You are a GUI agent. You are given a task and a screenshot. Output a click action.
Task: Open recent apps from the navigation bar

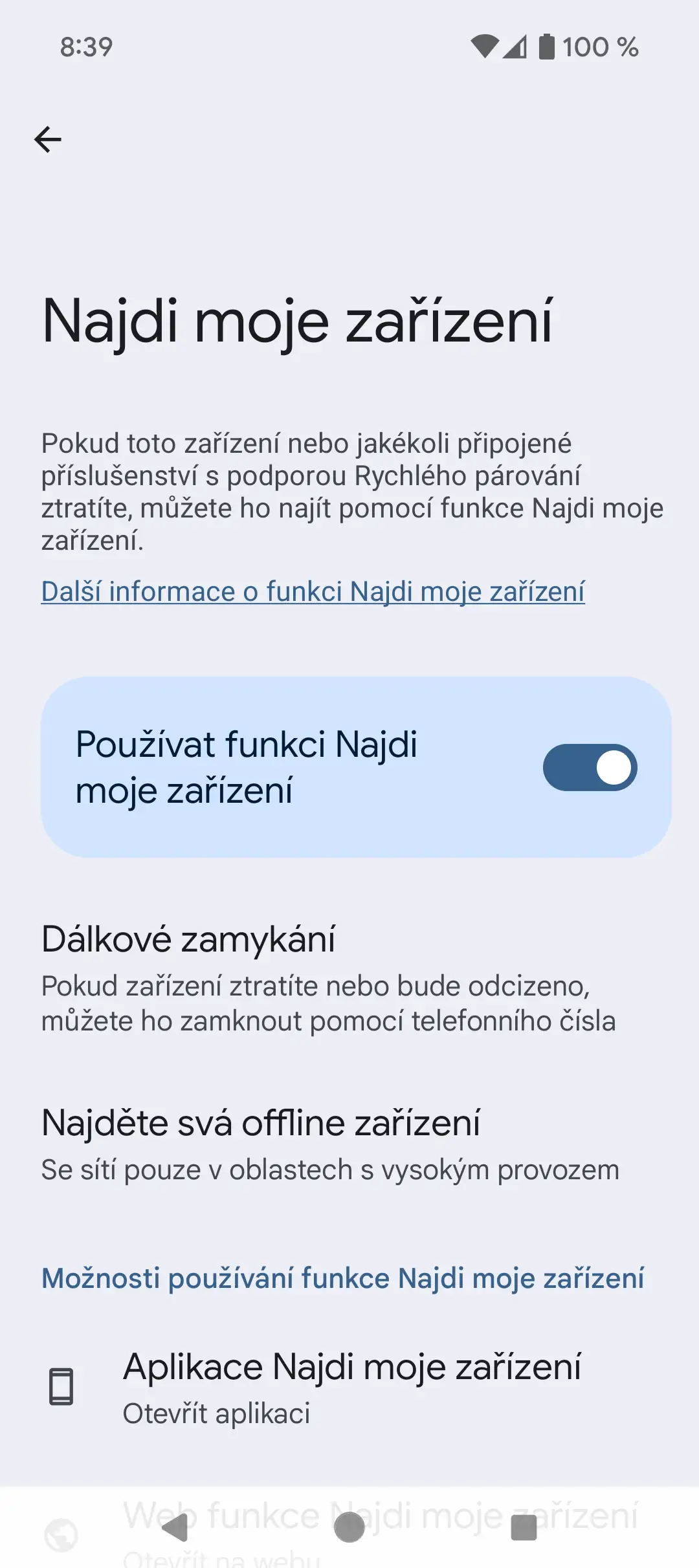[x=524, y=1527]
